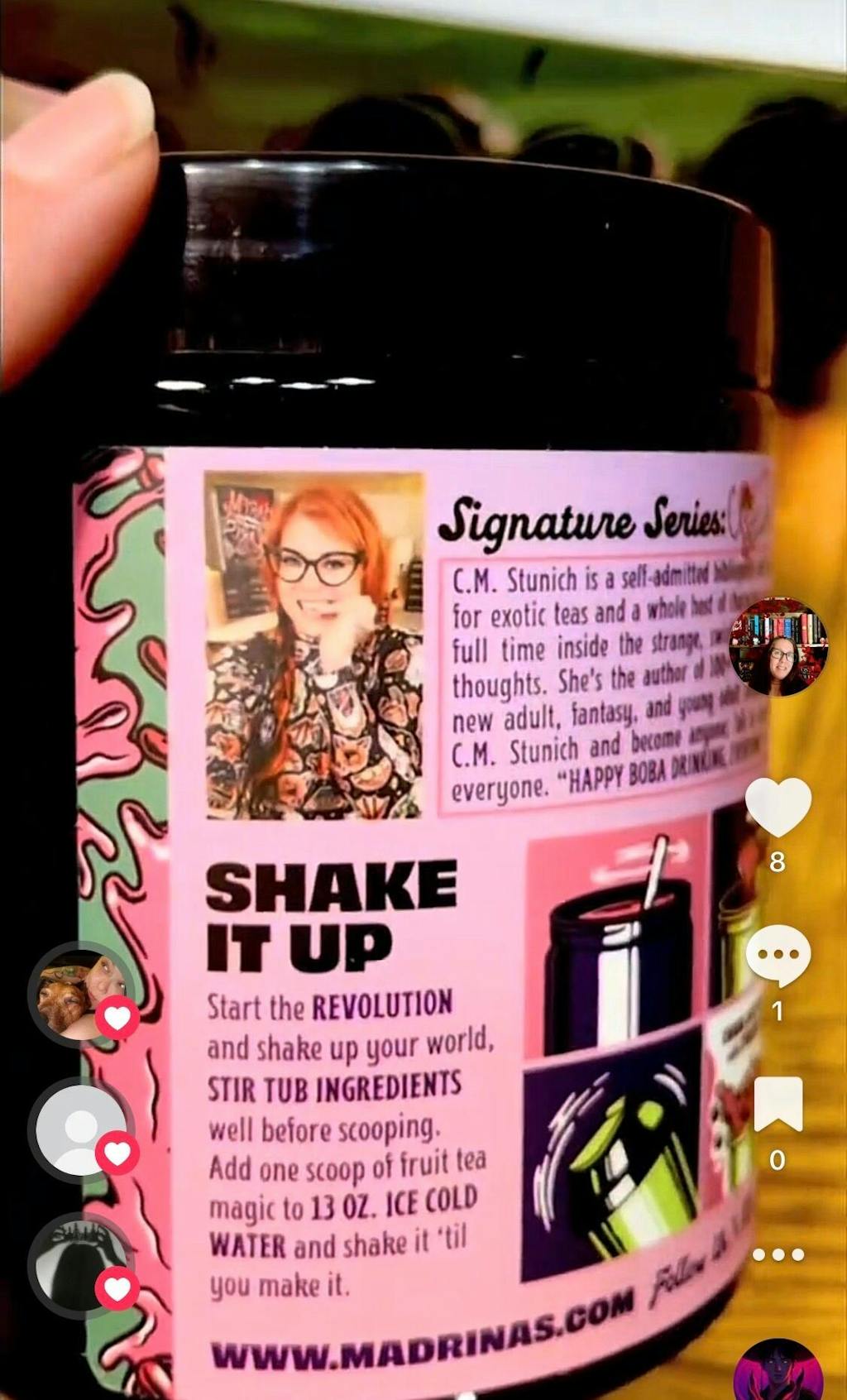The width and height of the screenshot is (847, 1400).
Task: Open the creator's profile picture
Action: click(x=778, y=646)
